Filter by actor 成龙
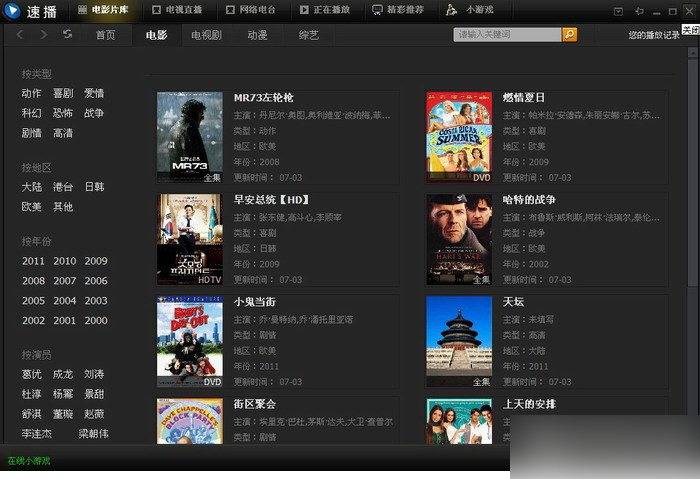This screenshot has width=700, height=479. click(63, 375)
